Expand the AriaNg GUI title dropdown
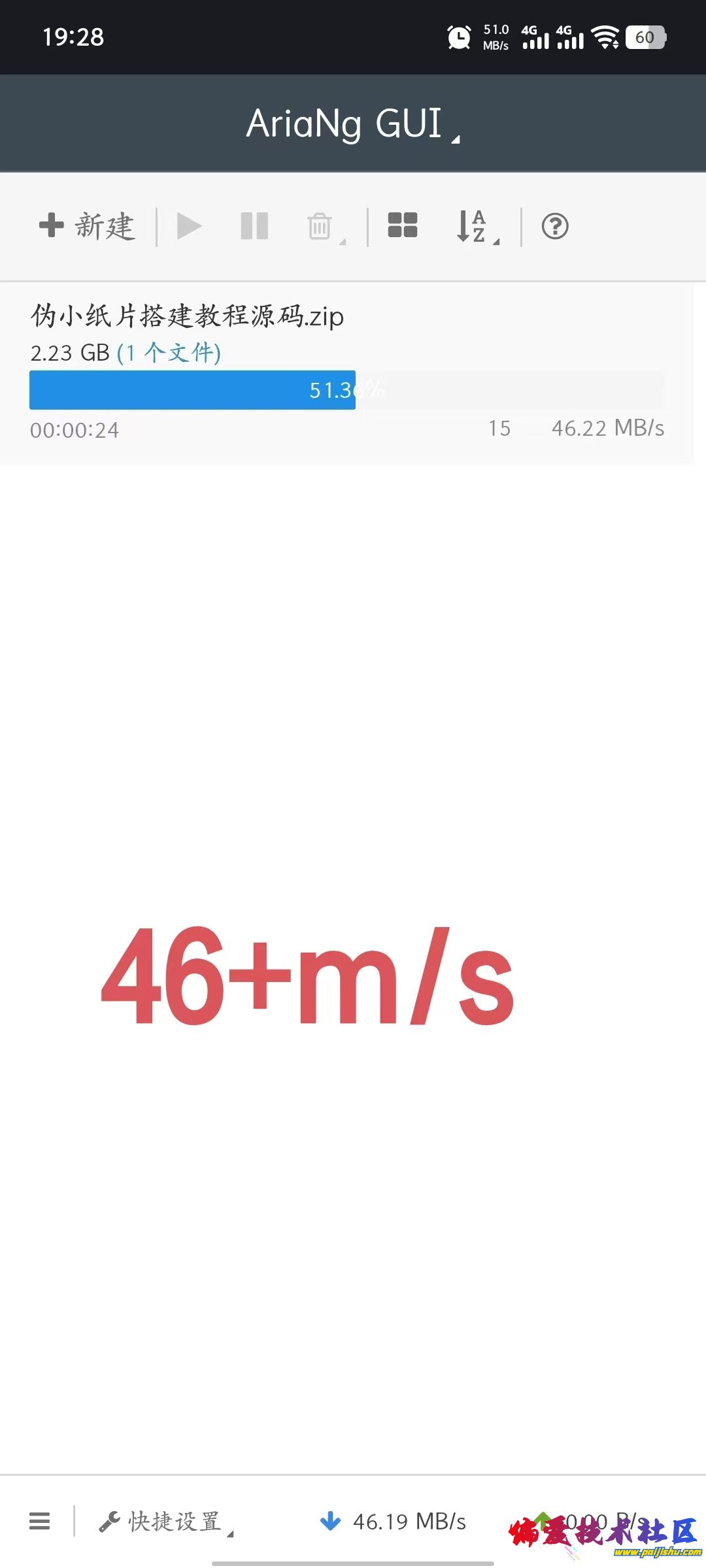Viewport: 706px width, 1568px height. [353, 123]
